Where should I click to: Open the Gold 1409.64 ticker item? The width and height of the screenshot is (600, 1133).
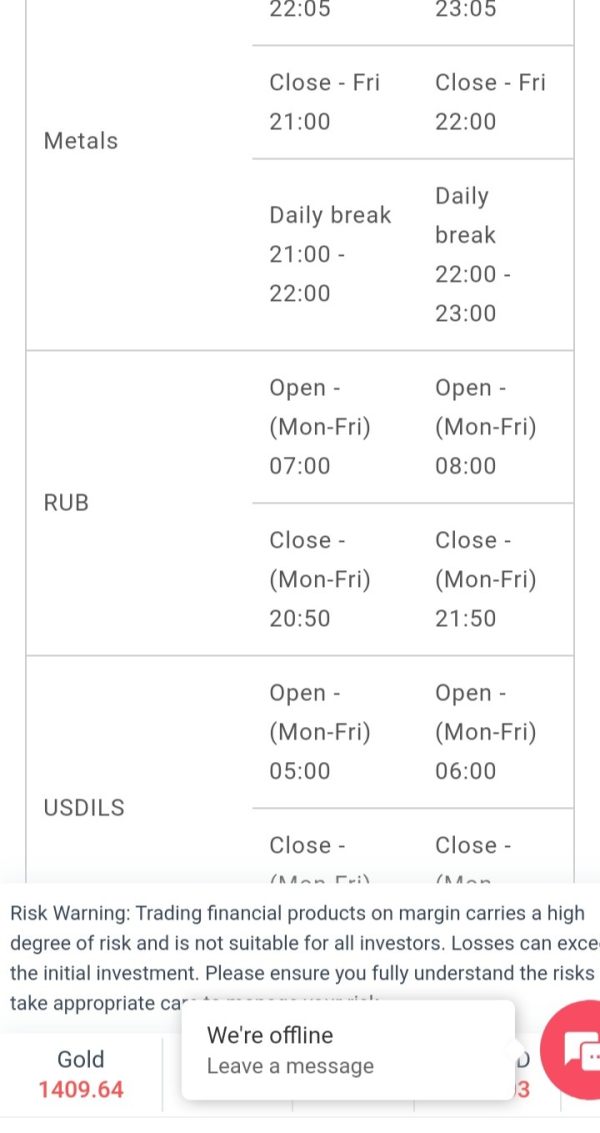(x=81, y=1074)
